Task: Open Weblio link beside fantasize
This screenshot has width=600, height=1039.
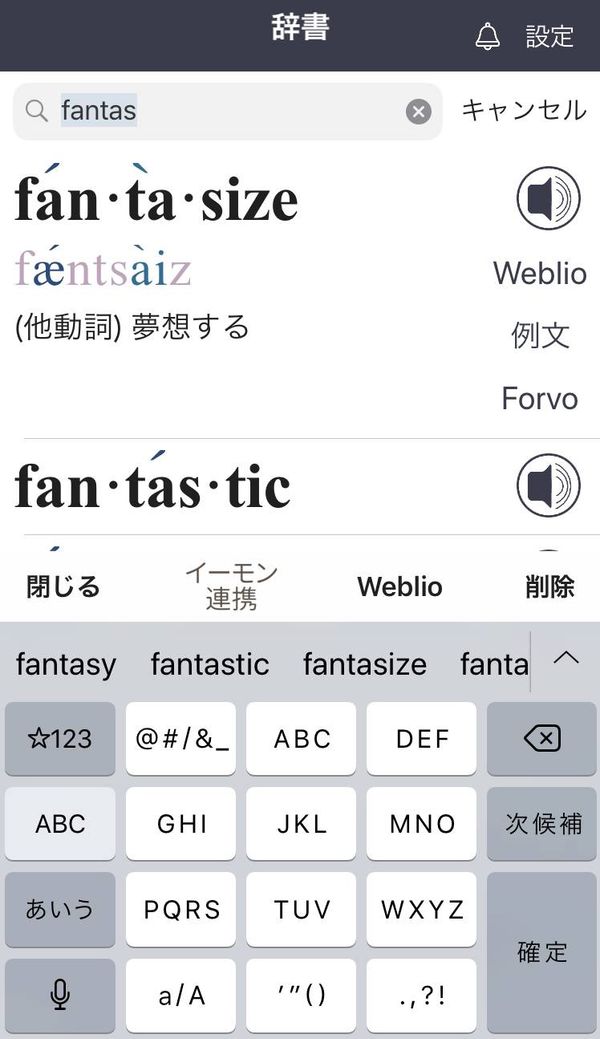Action: (540, 273)
